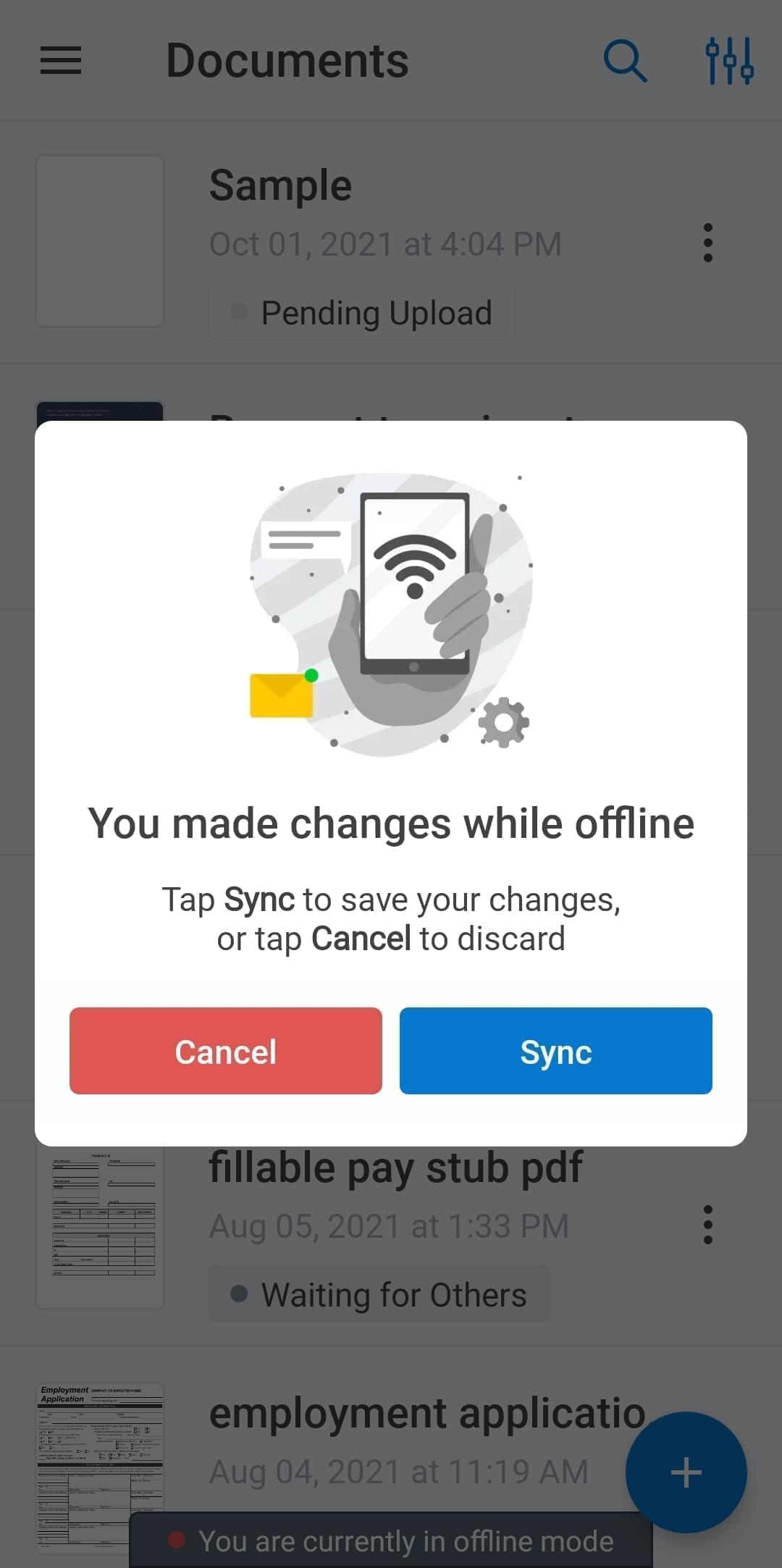Open the employment application document

coord(426,1414)
